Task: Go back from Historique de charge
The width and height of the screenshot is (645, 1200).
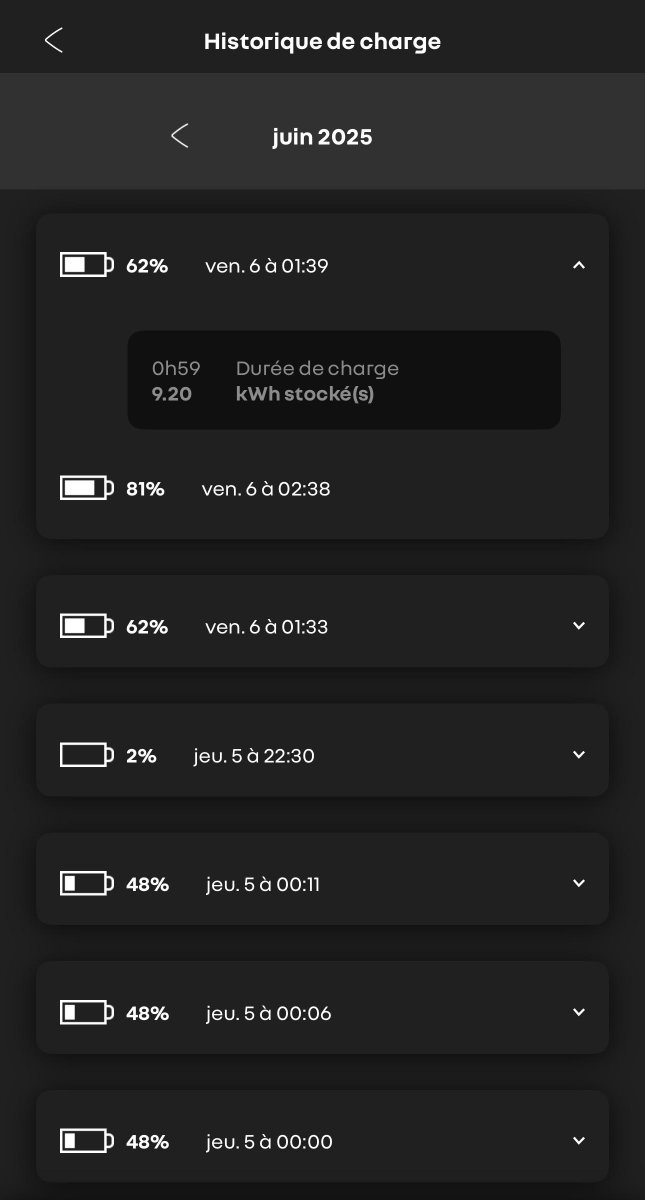Action: [x=54, y=41]
